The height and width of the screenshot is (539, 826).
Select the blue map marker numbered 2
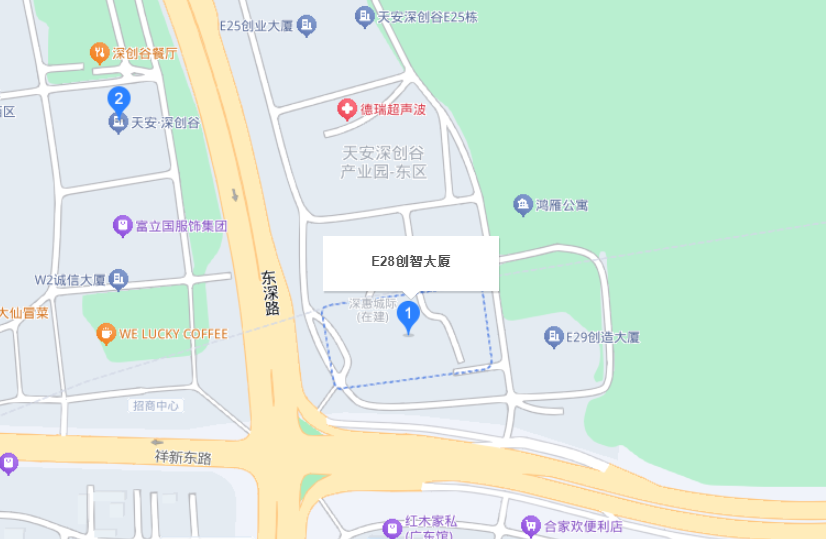coord(119,98)
